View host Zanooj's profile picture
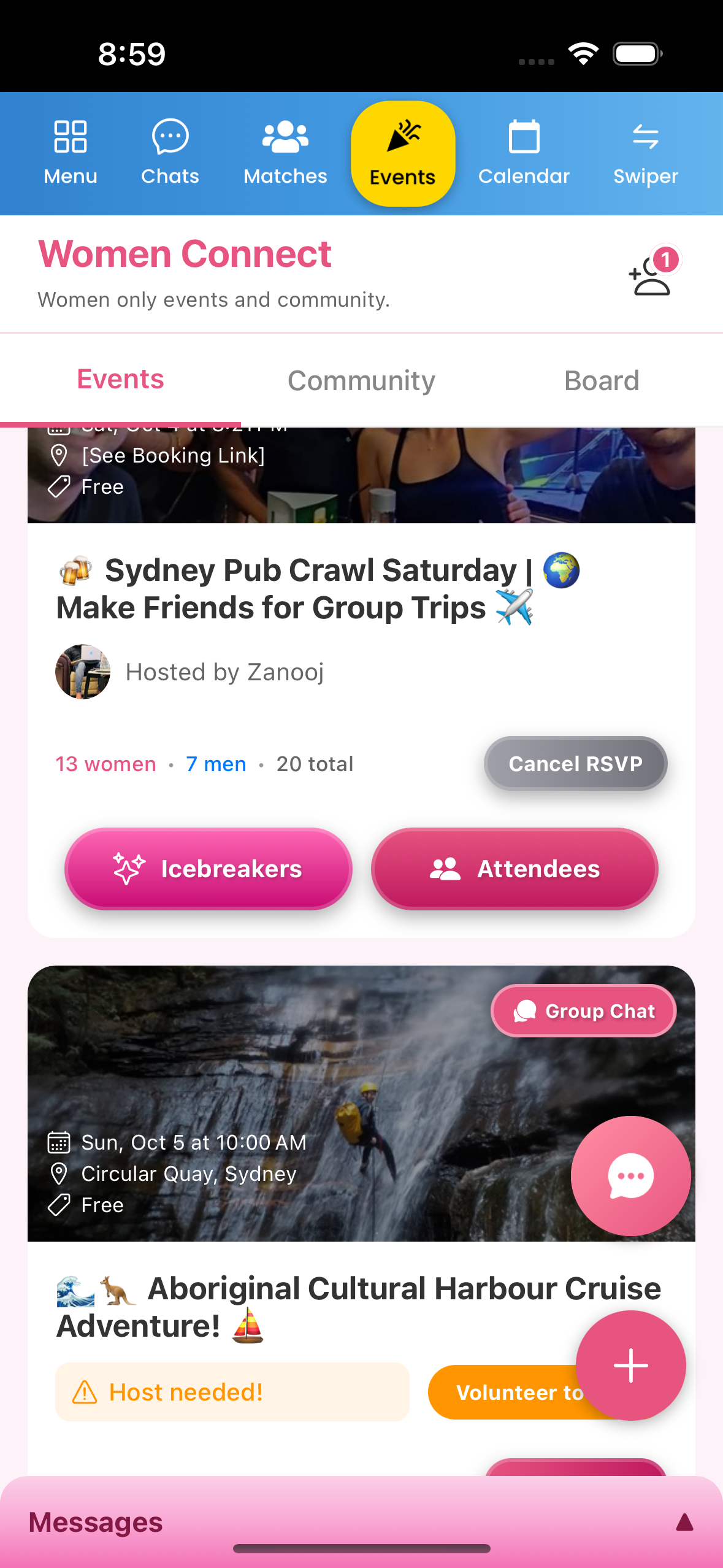 pos(83,672)
